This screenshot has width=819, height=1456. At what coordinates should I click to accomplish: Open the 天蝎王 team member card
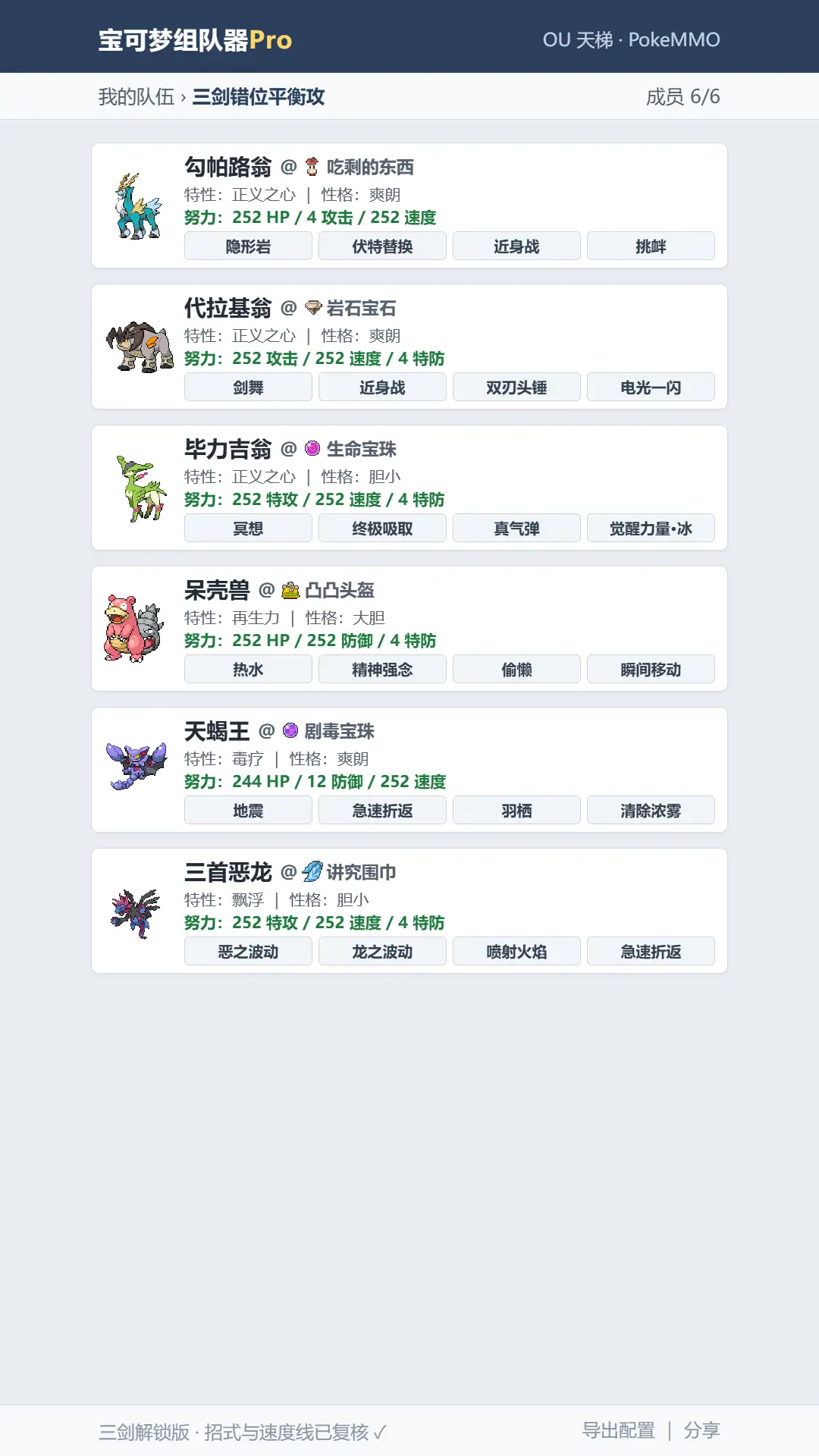(409, 770)
